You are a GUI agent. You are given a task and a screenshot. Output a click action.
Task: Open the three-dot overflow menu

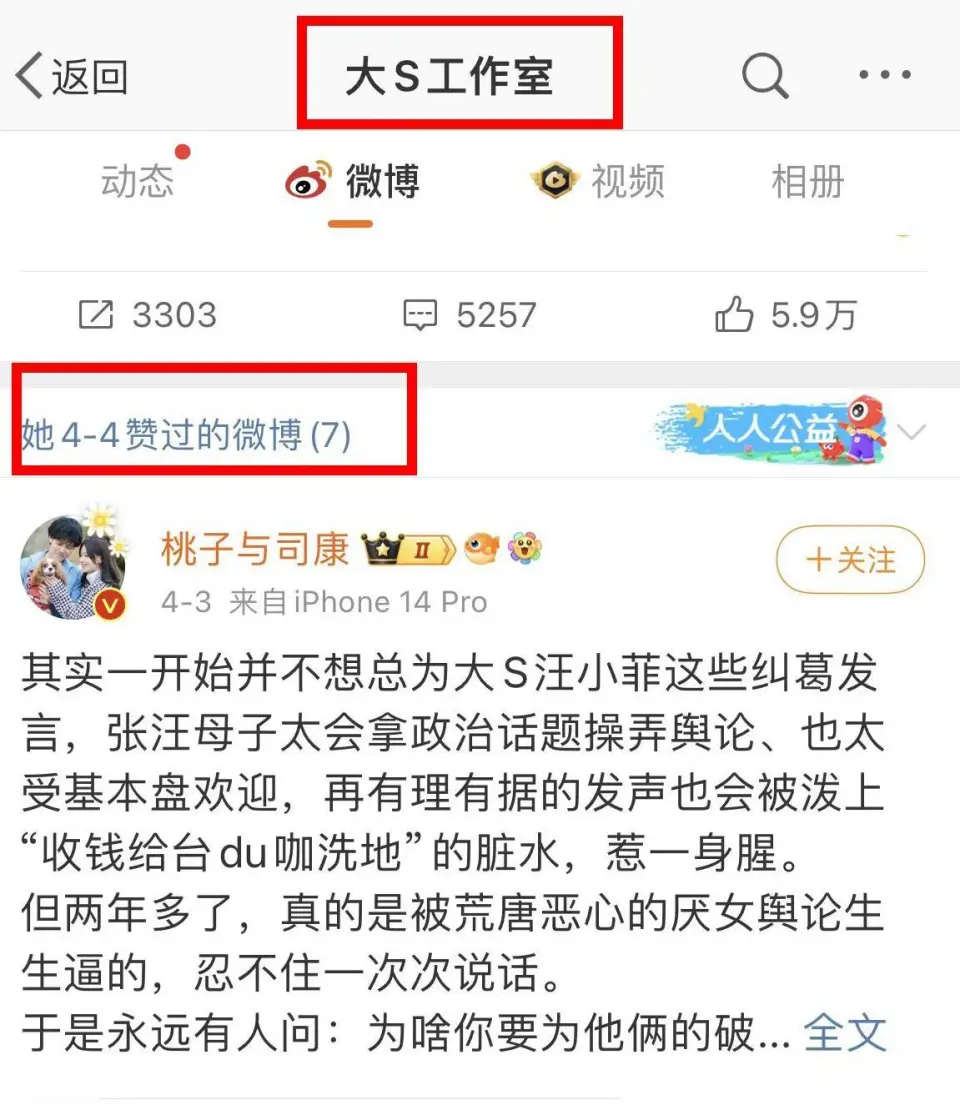[x=885, y=76]
